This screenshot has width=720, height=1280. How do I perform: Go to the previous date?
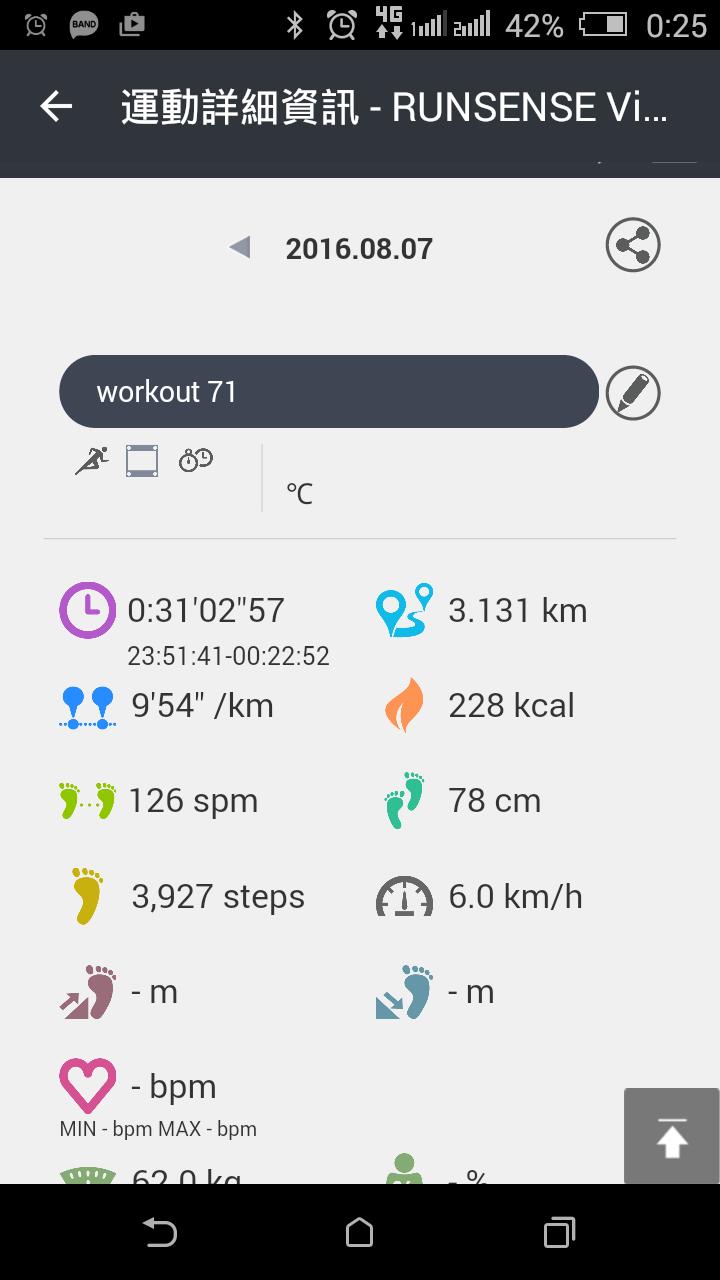[239, 247]
